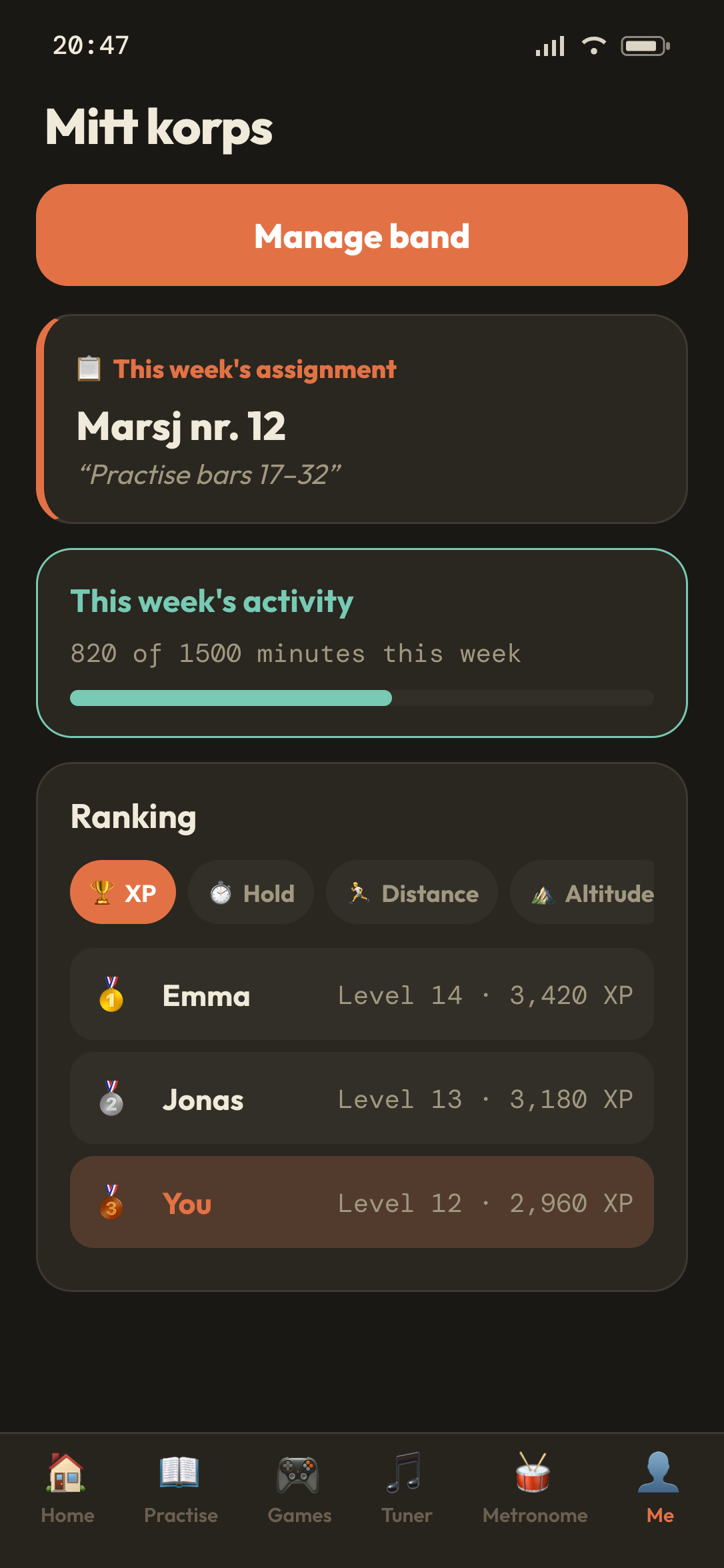Open your own ranking row
Viewport: 724px width, 1568px height.
[362, 1202]
